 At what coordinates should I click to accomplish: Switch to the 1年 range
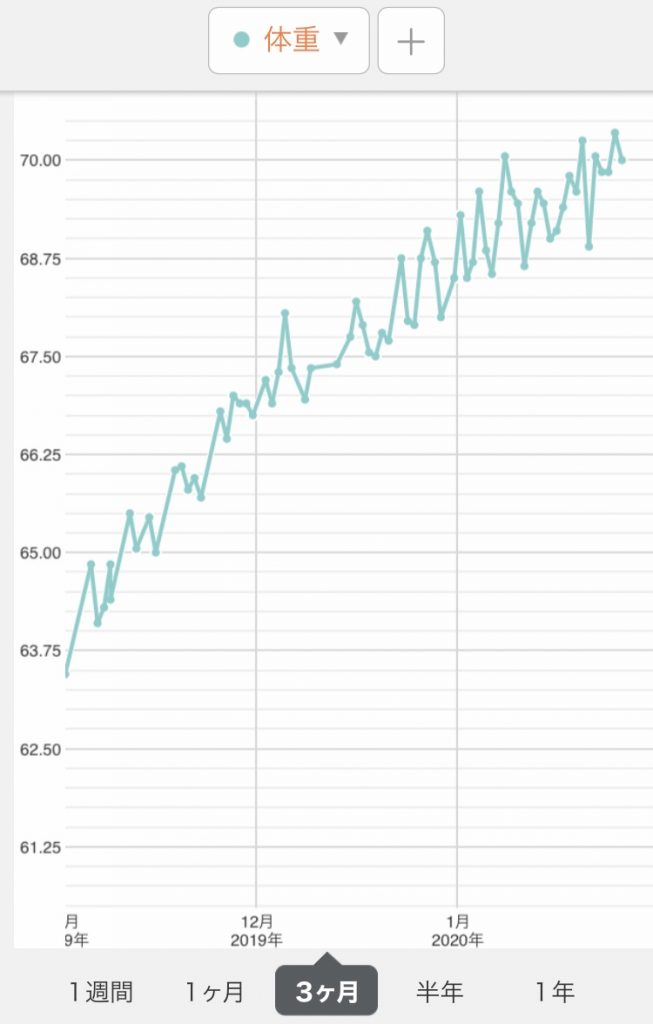click(553, 992)
